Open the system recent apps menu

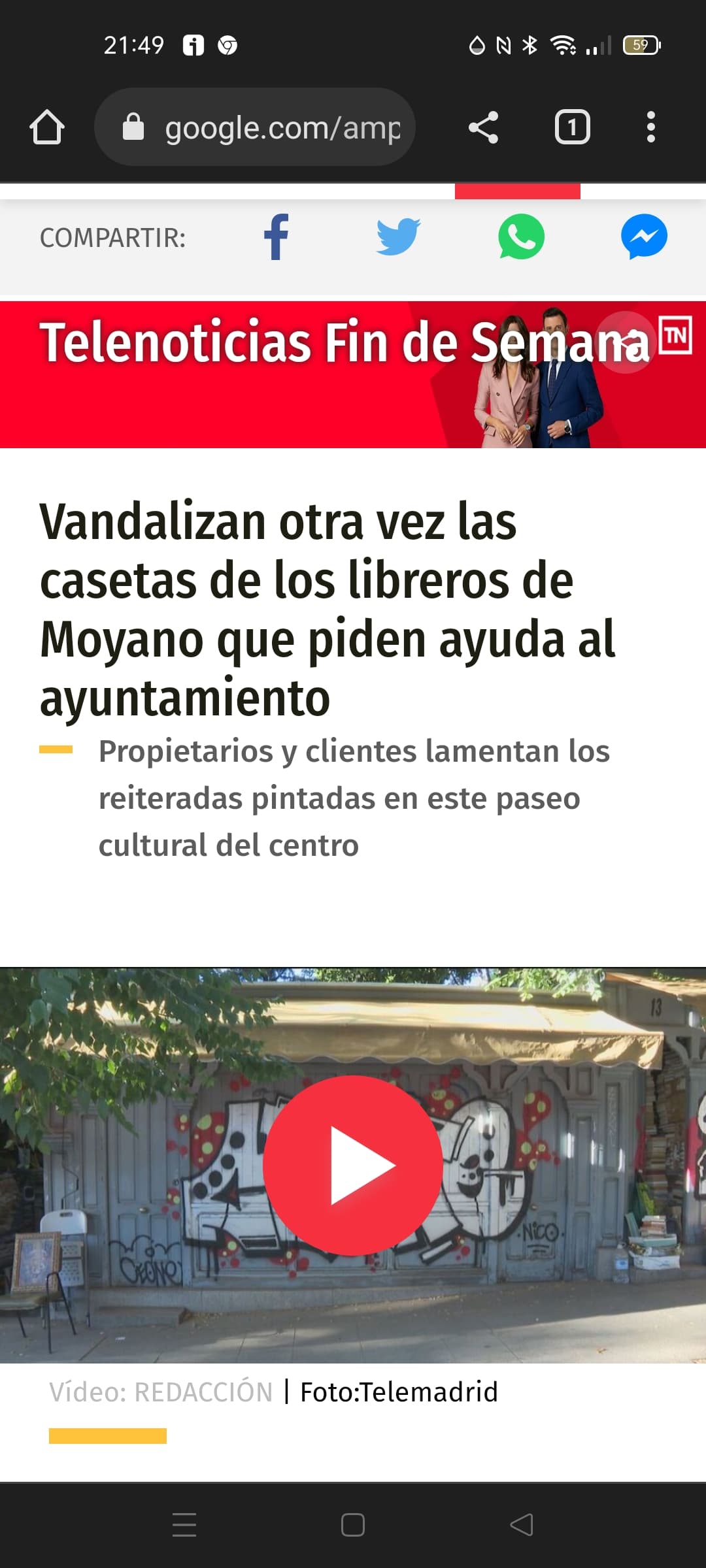click(184, 1525)
